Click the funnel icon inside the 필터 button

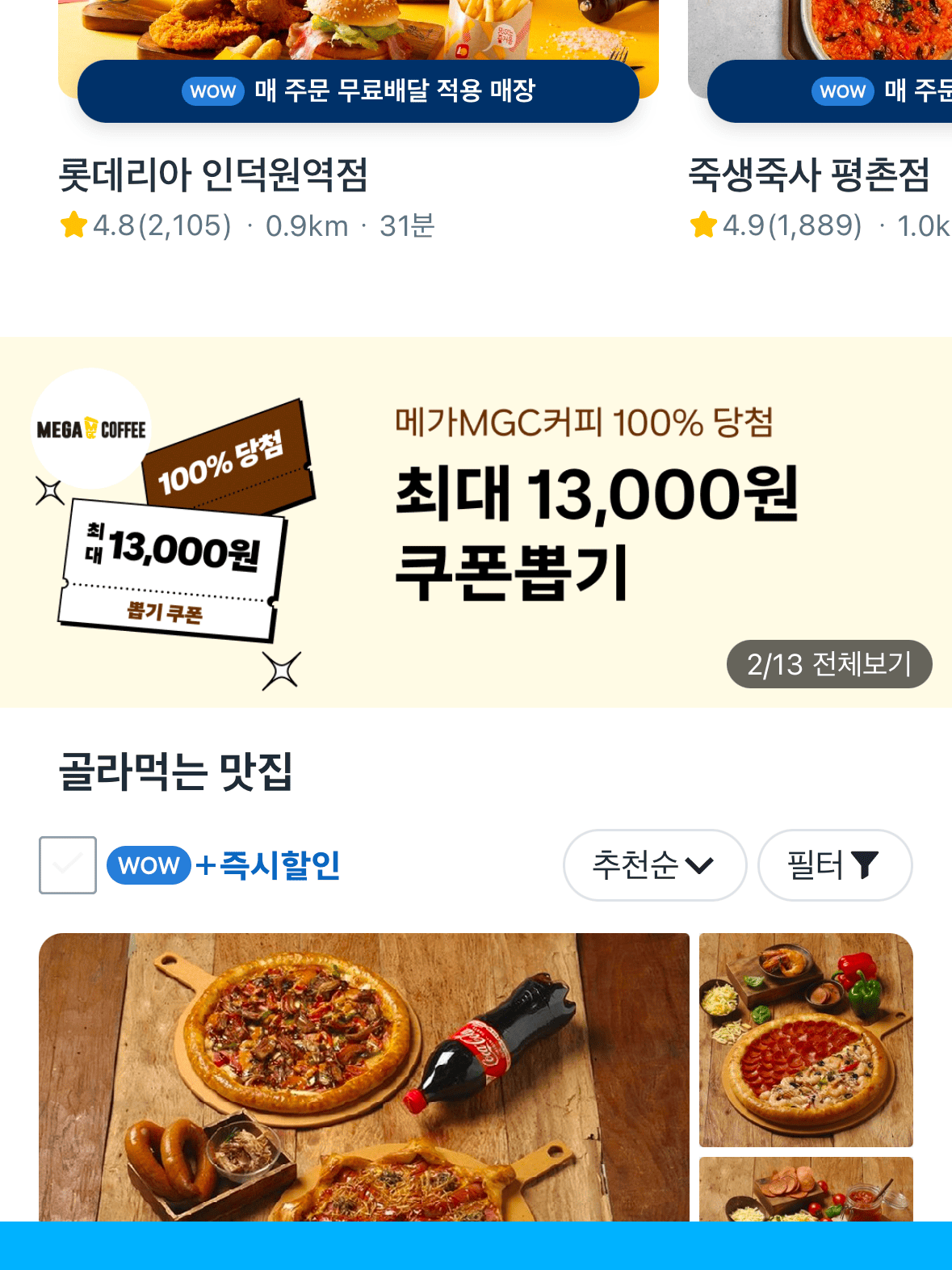867,864
